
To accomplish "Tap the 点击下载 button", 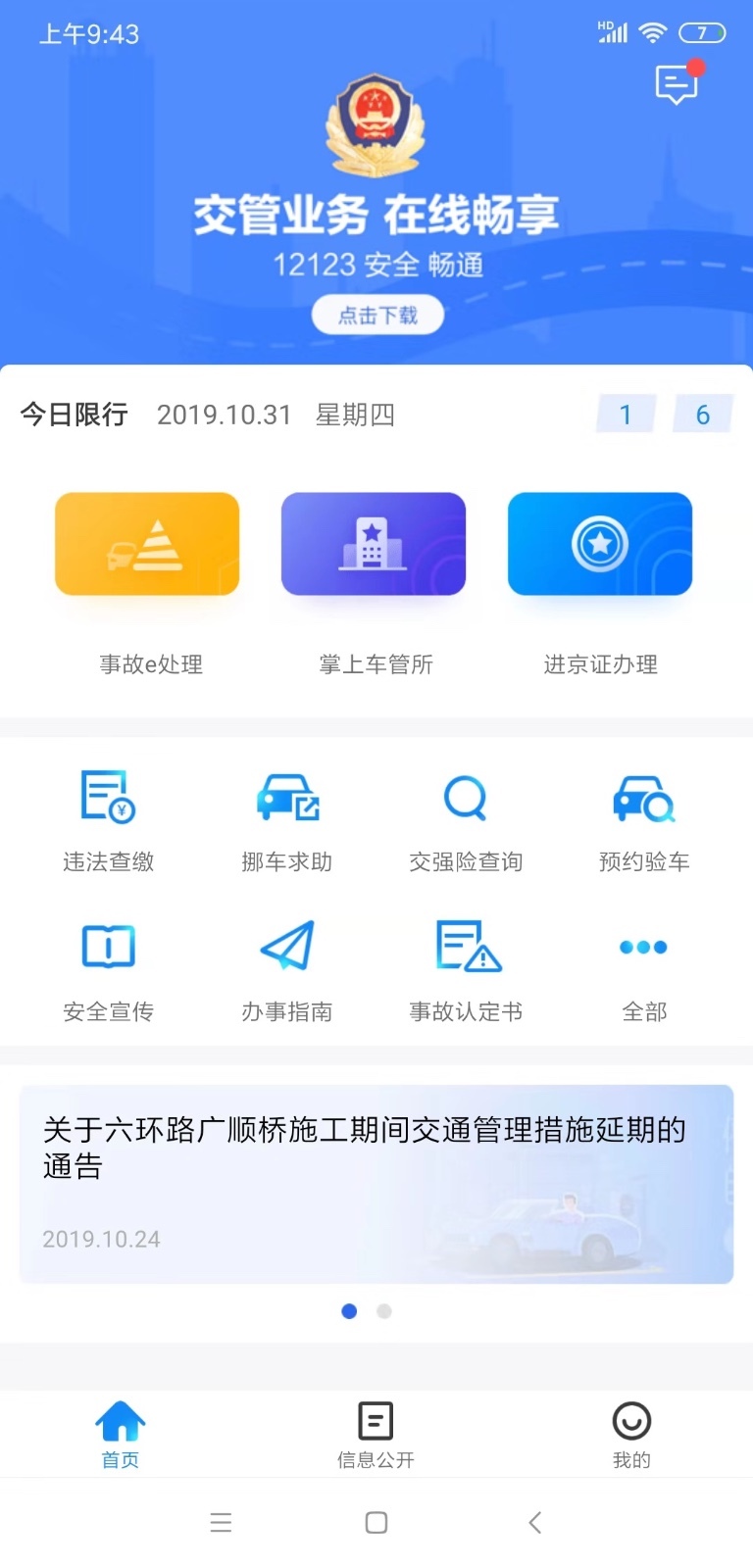I will tap(377, 315).
